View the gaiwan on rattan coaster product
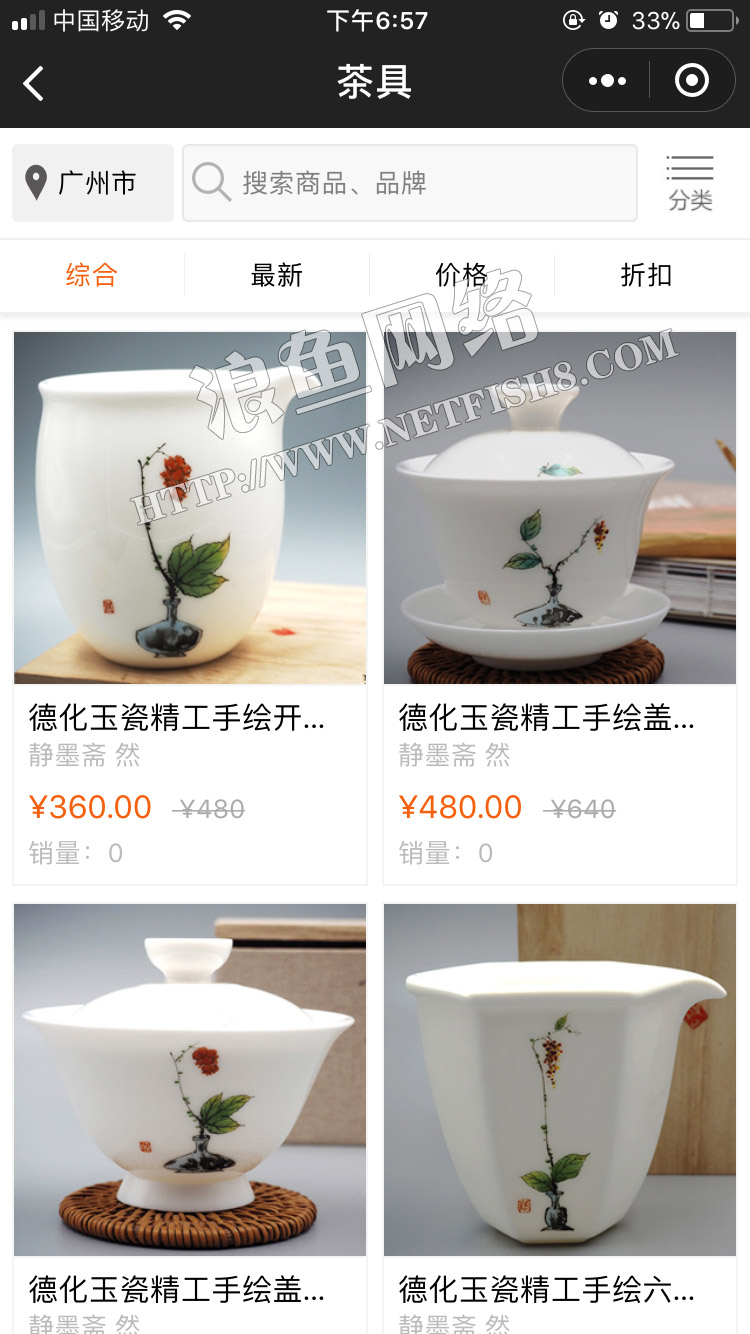Viewport: 750px width, 1334px height. pyautogui.click(x=190, y=1080)
